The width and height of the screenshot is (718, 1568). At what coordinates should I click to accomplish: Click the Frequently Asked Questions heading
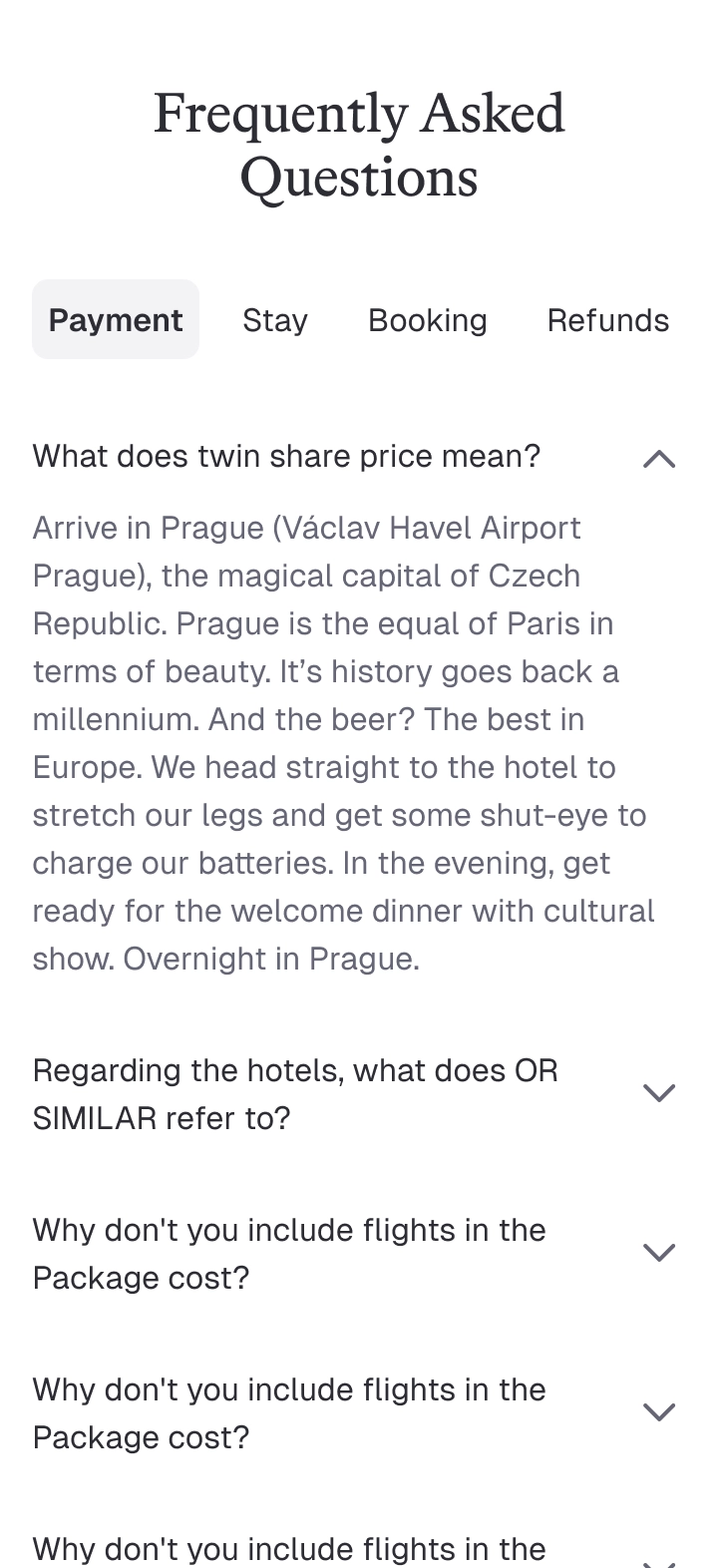[x=358, y=145]
